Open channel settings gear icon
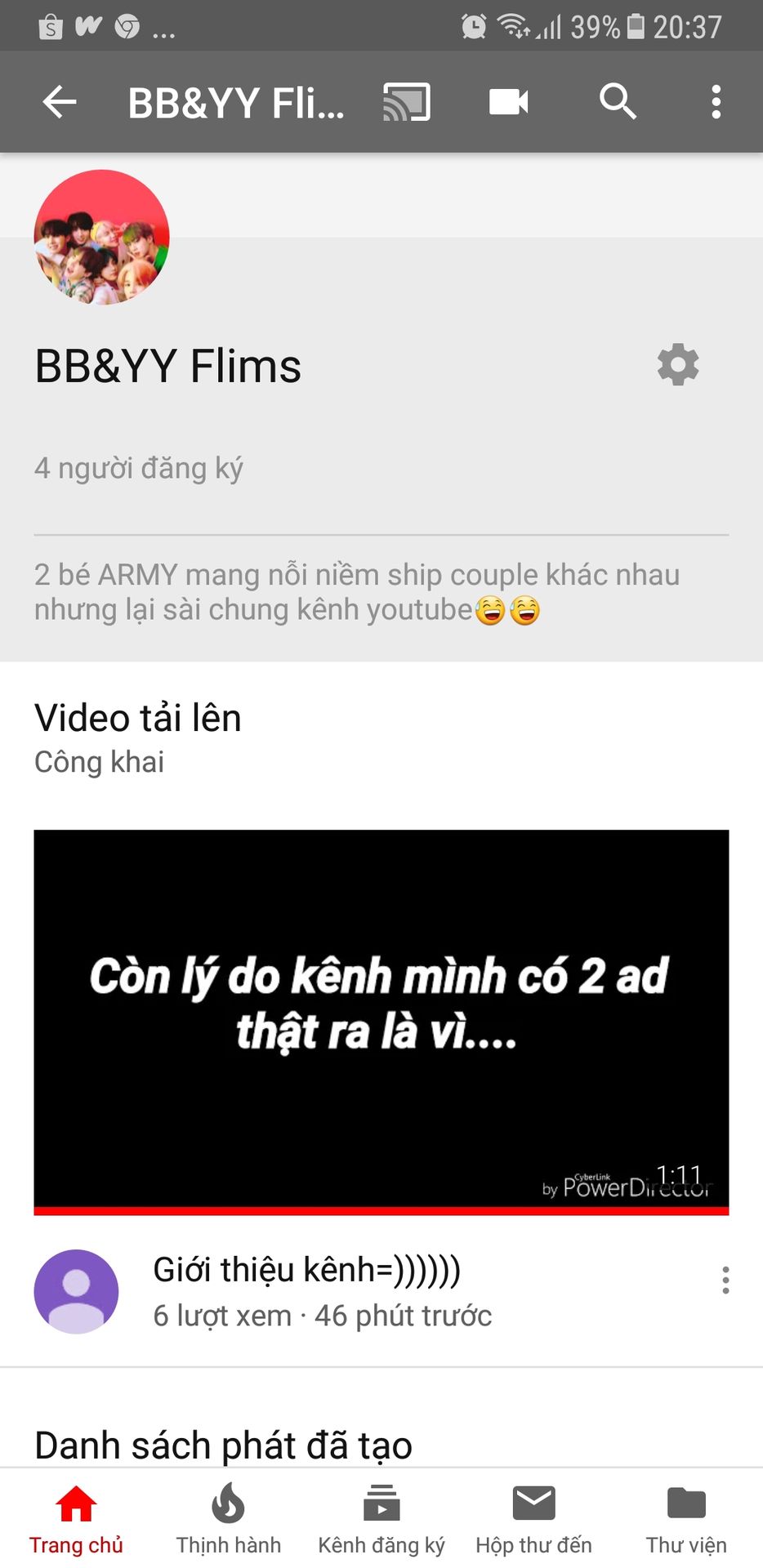The height and width of the screenshot is (1568, 763). pos(678,364)
